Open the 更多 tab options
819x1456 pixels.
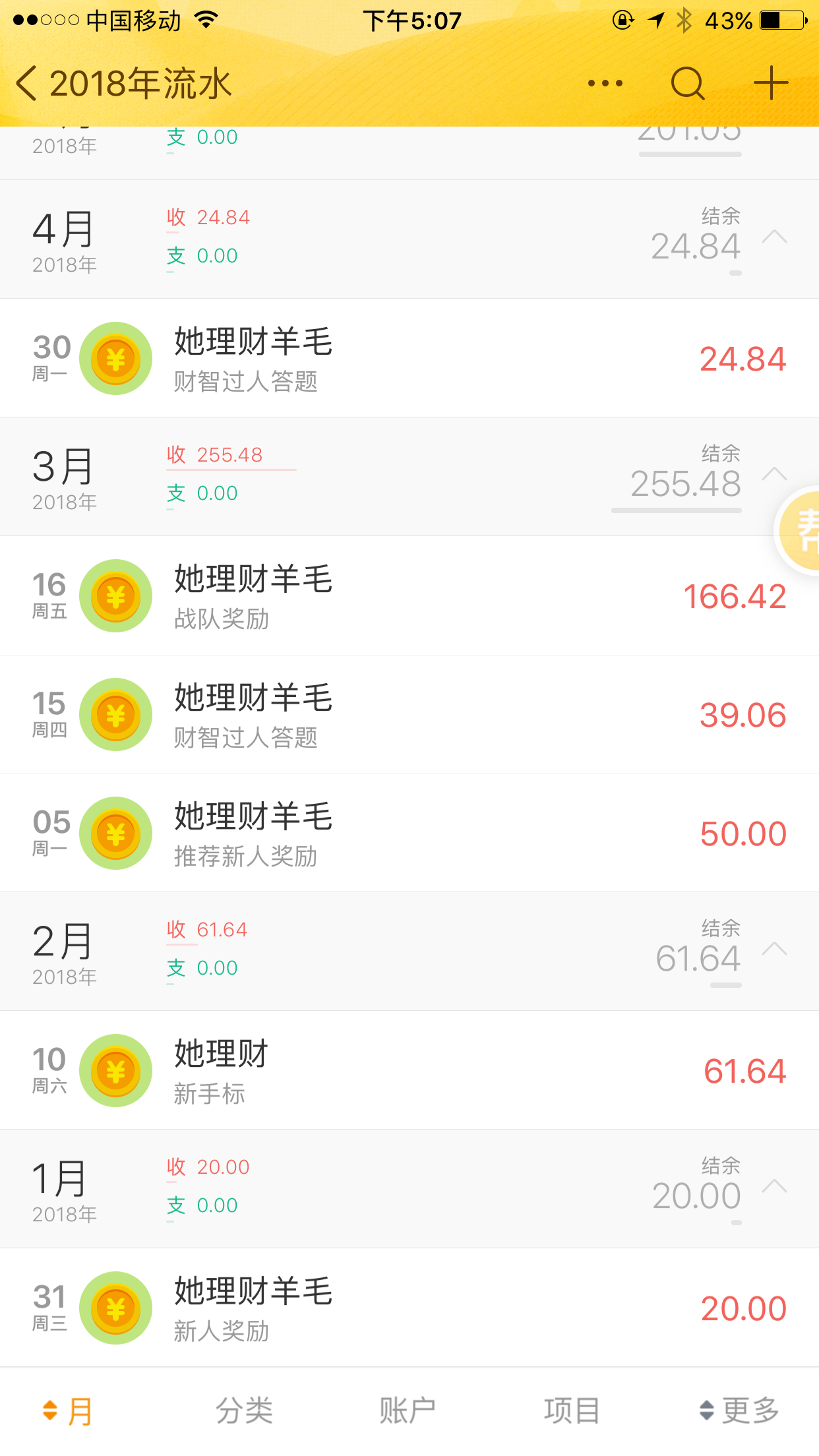pyautogui.click(x=739, y=1411)
